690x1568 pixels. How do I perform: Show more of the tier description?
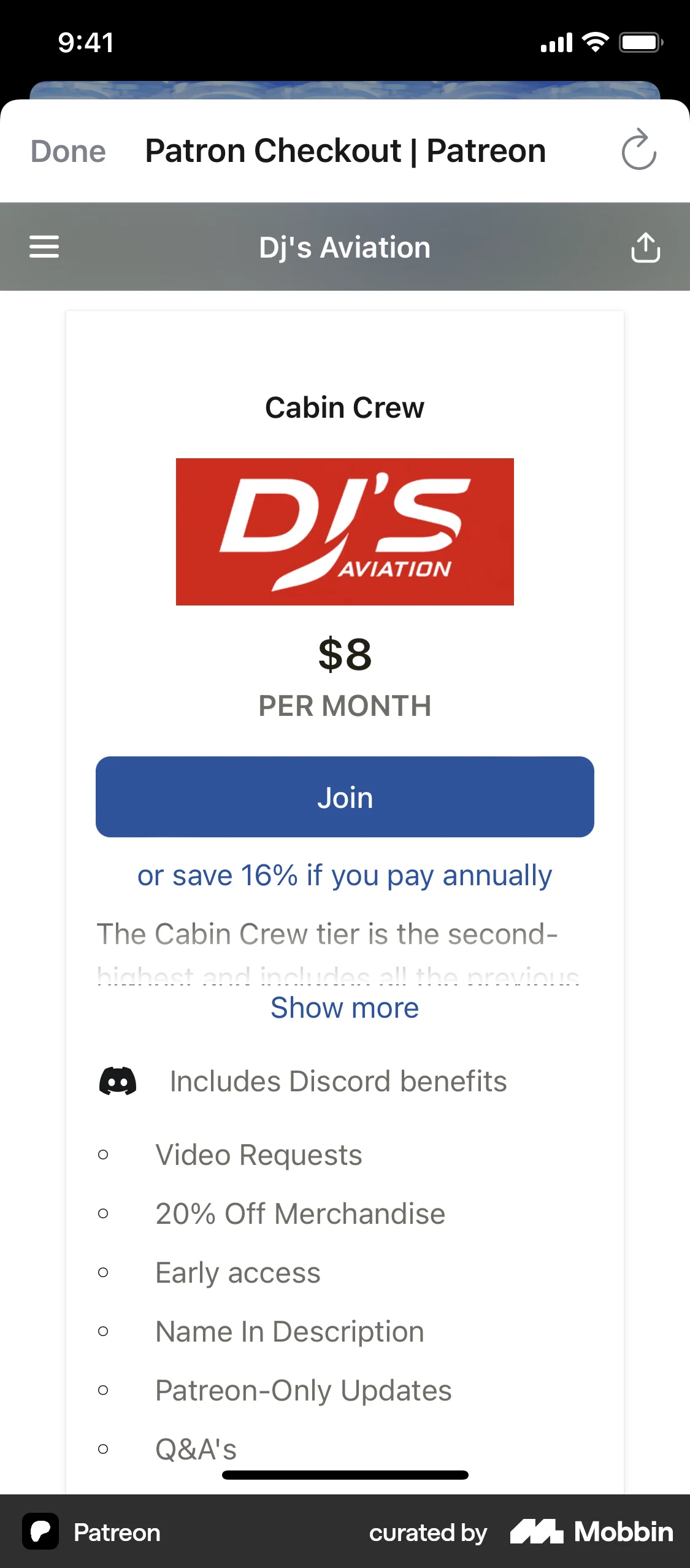(345, 1007)
